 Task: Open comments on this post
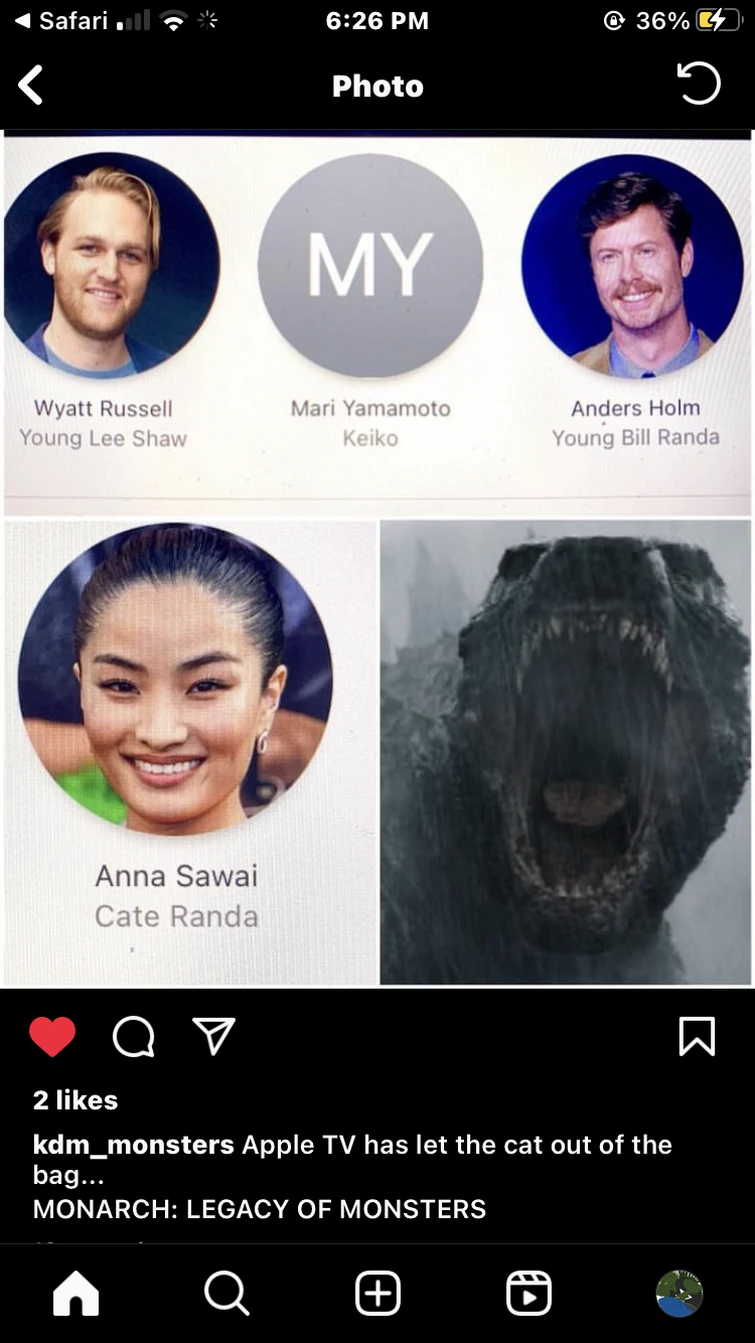point(133,1037)
